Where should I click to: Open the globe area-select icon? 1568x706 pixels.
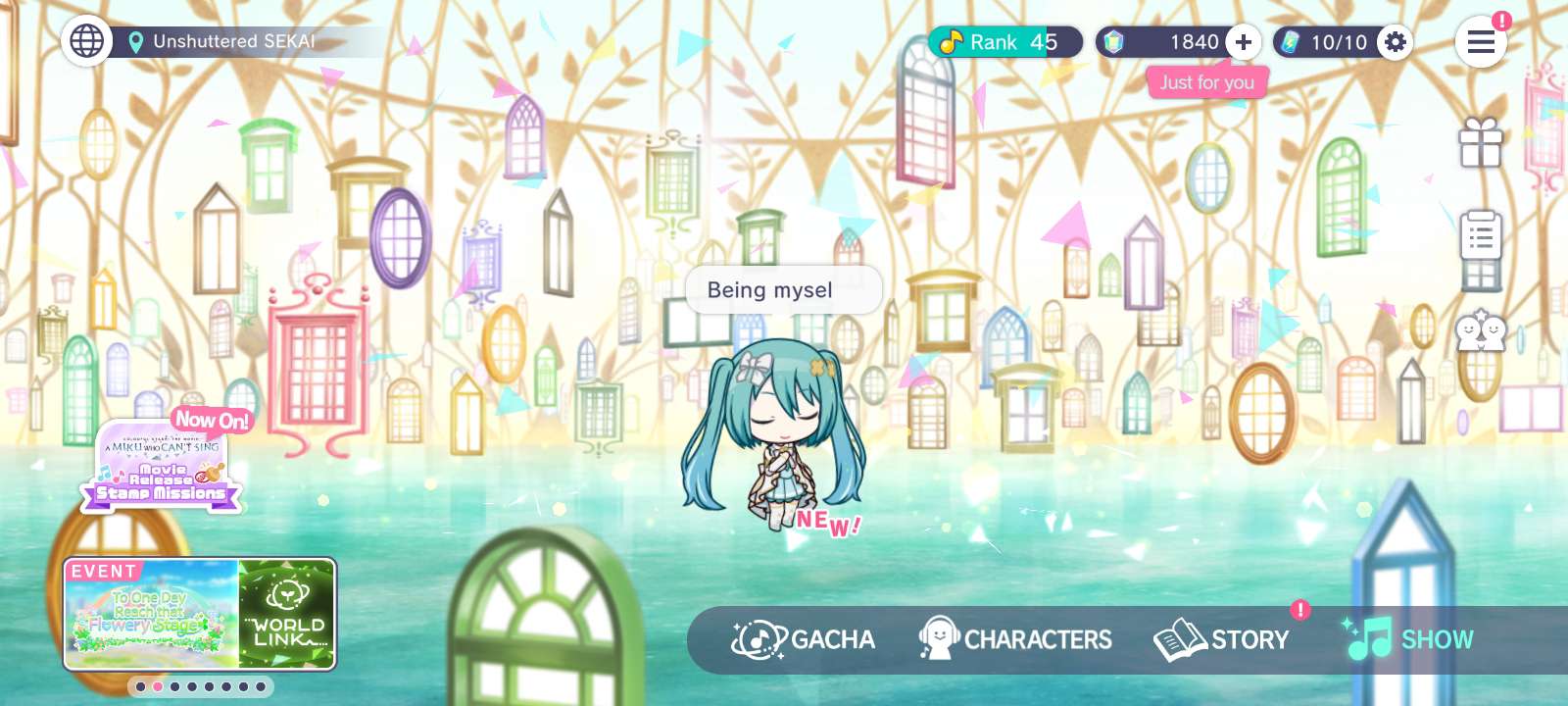(x=86, y=41)
